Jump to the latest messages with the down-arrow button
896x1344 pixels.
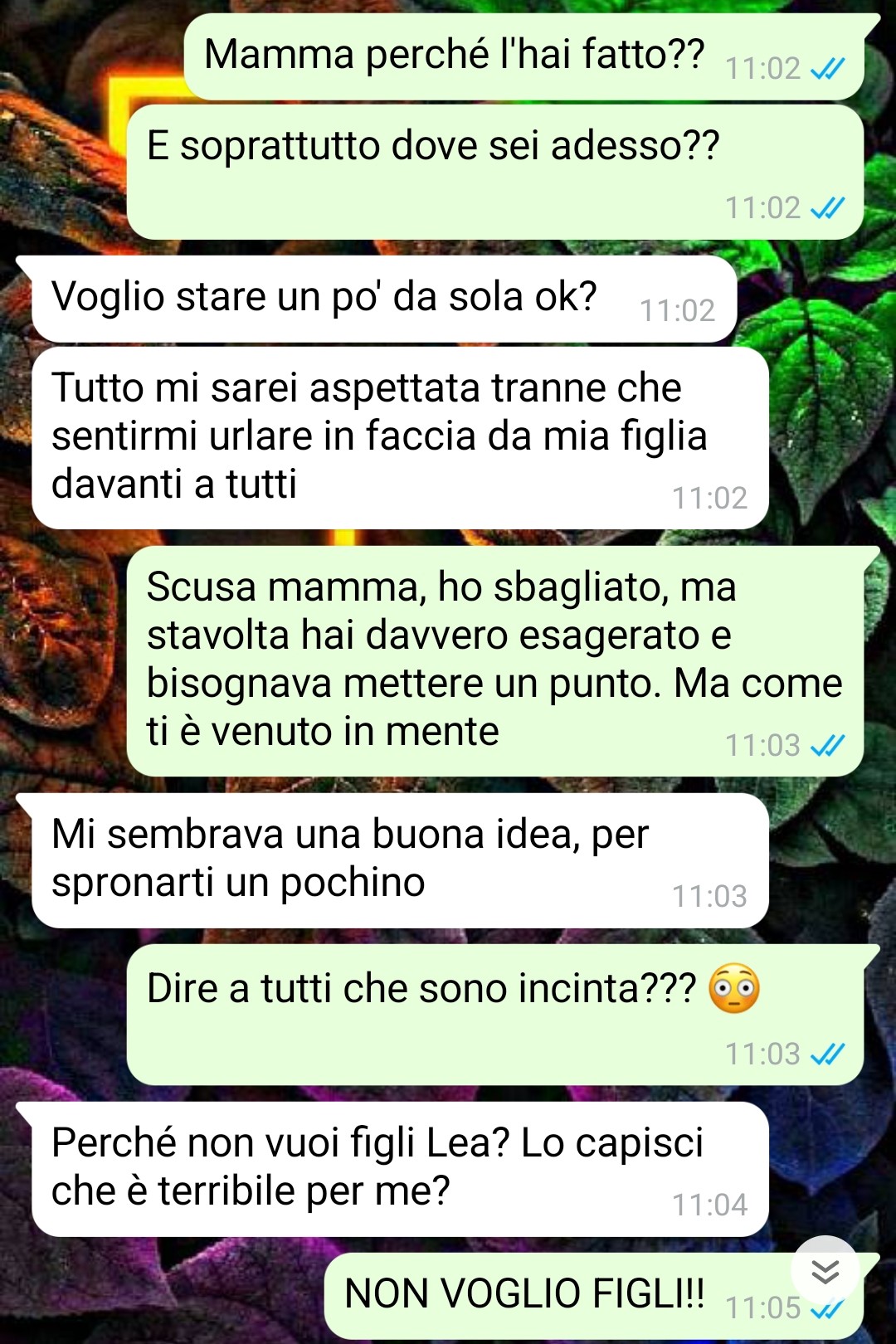(825, 1270)
